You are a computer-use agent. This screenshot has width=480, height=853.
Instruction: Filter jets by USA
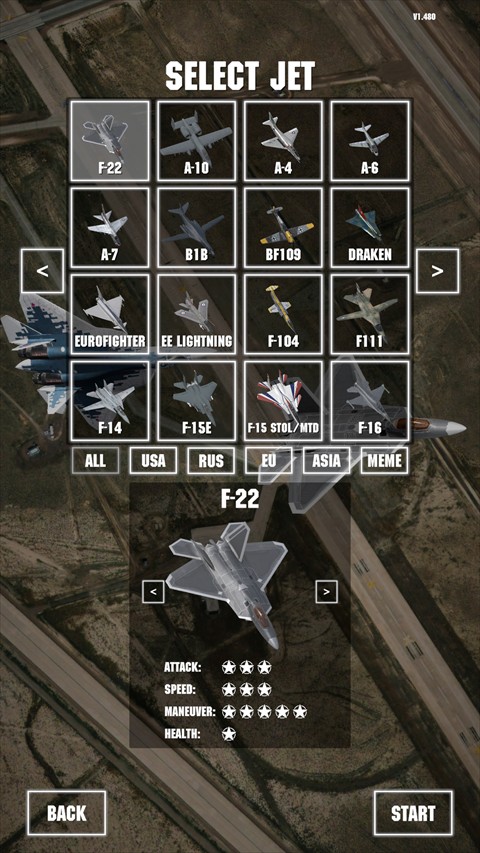[153, 461]
